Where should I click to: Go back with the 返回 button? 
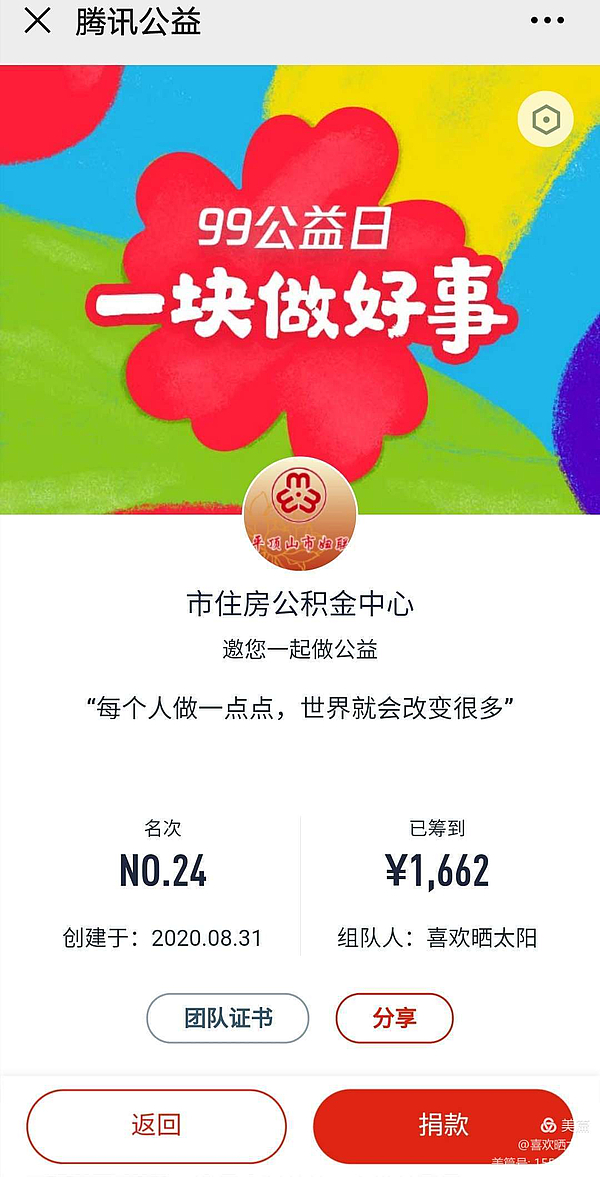coord(156,1125)
